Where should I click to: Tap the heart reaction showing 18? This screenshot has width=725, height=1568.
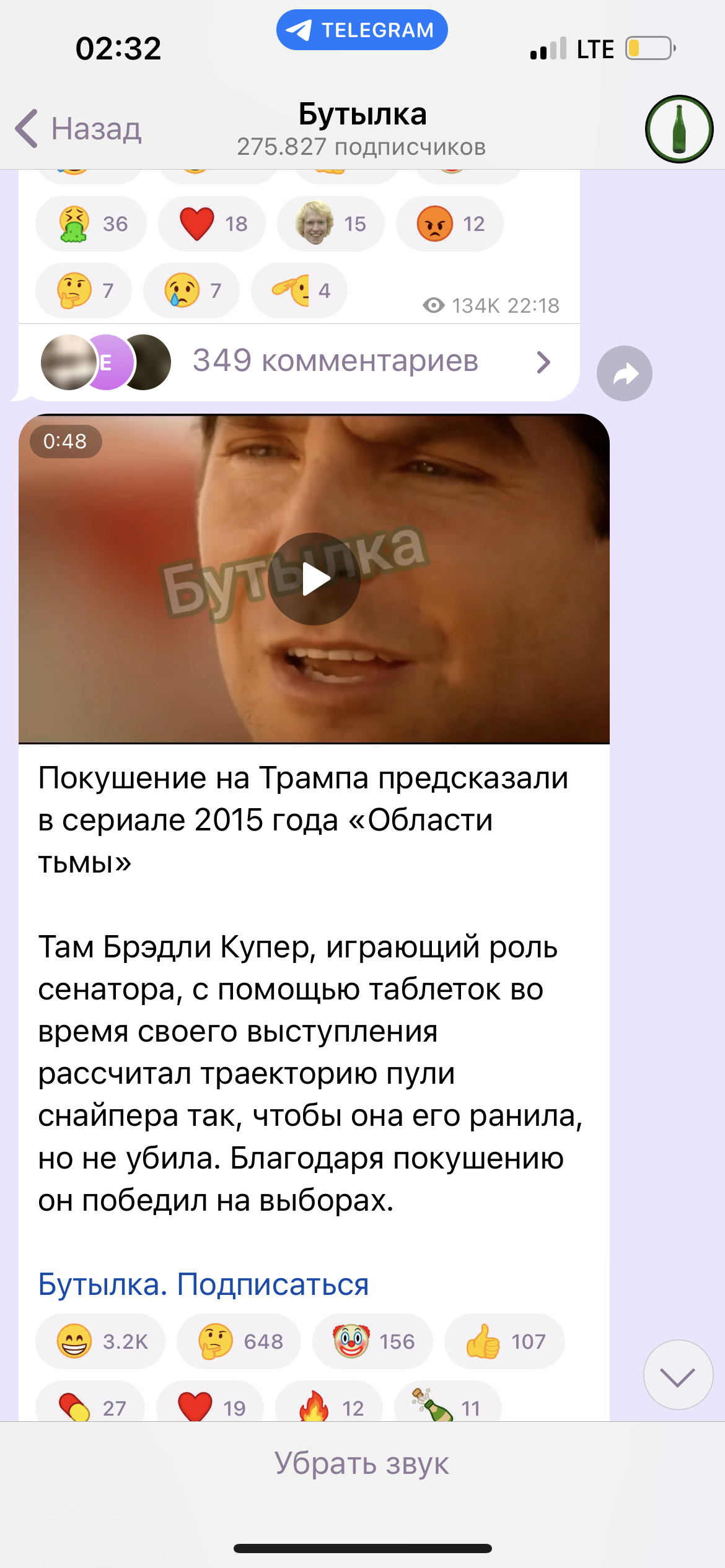212,224
